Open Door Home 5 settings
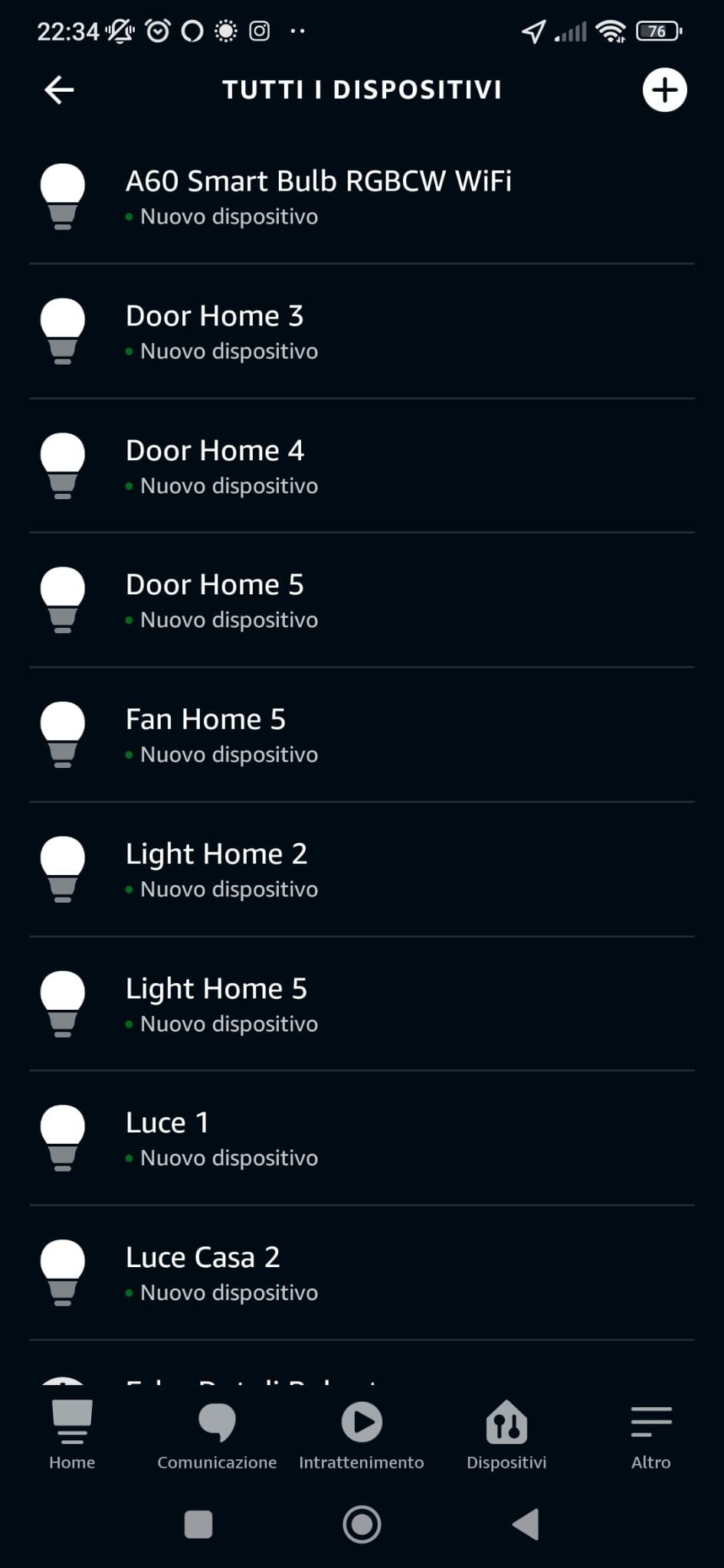This screenshot has width=724, height=1568. click(215, 599)
